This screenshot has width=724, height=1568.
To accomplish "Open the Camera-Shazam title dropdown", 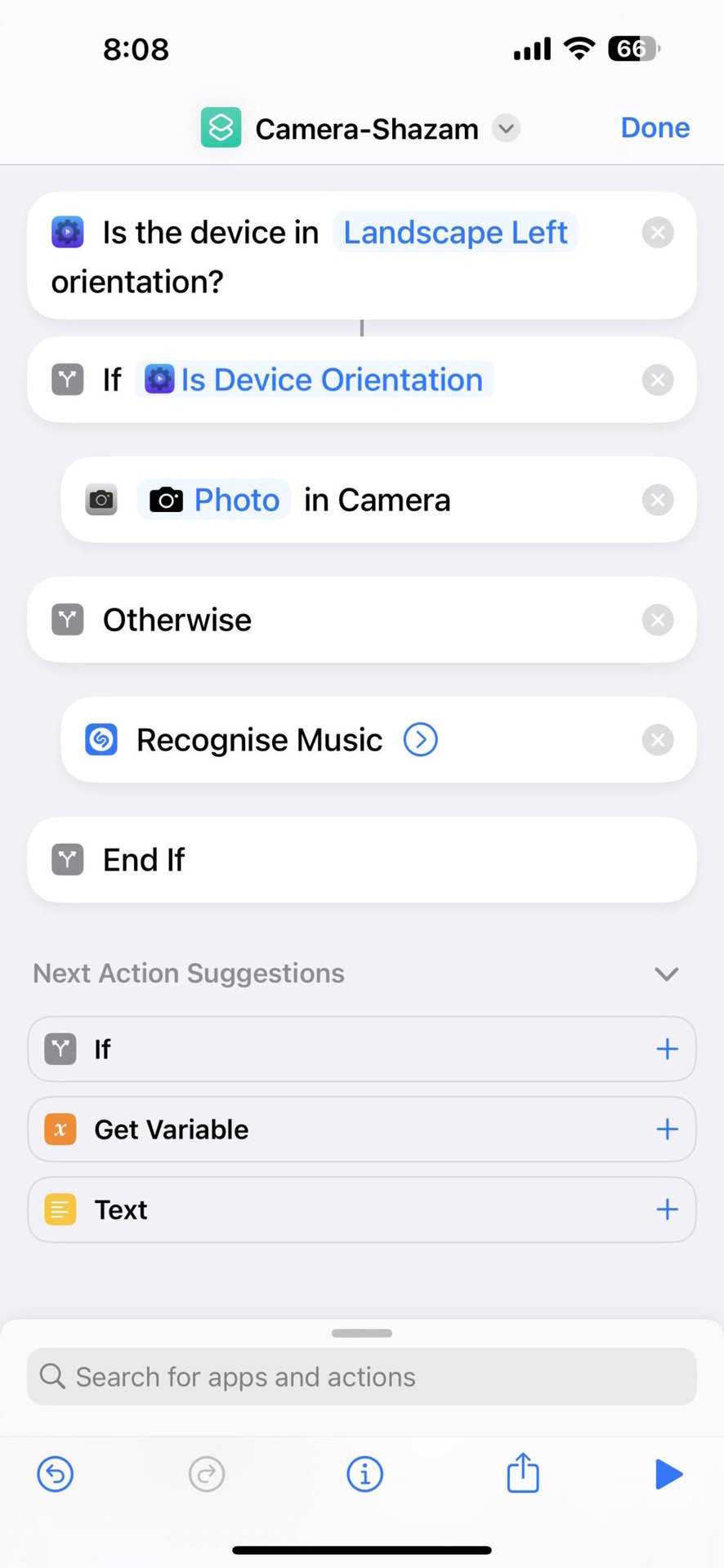I will pyautogui.click(x=506, y=129).
